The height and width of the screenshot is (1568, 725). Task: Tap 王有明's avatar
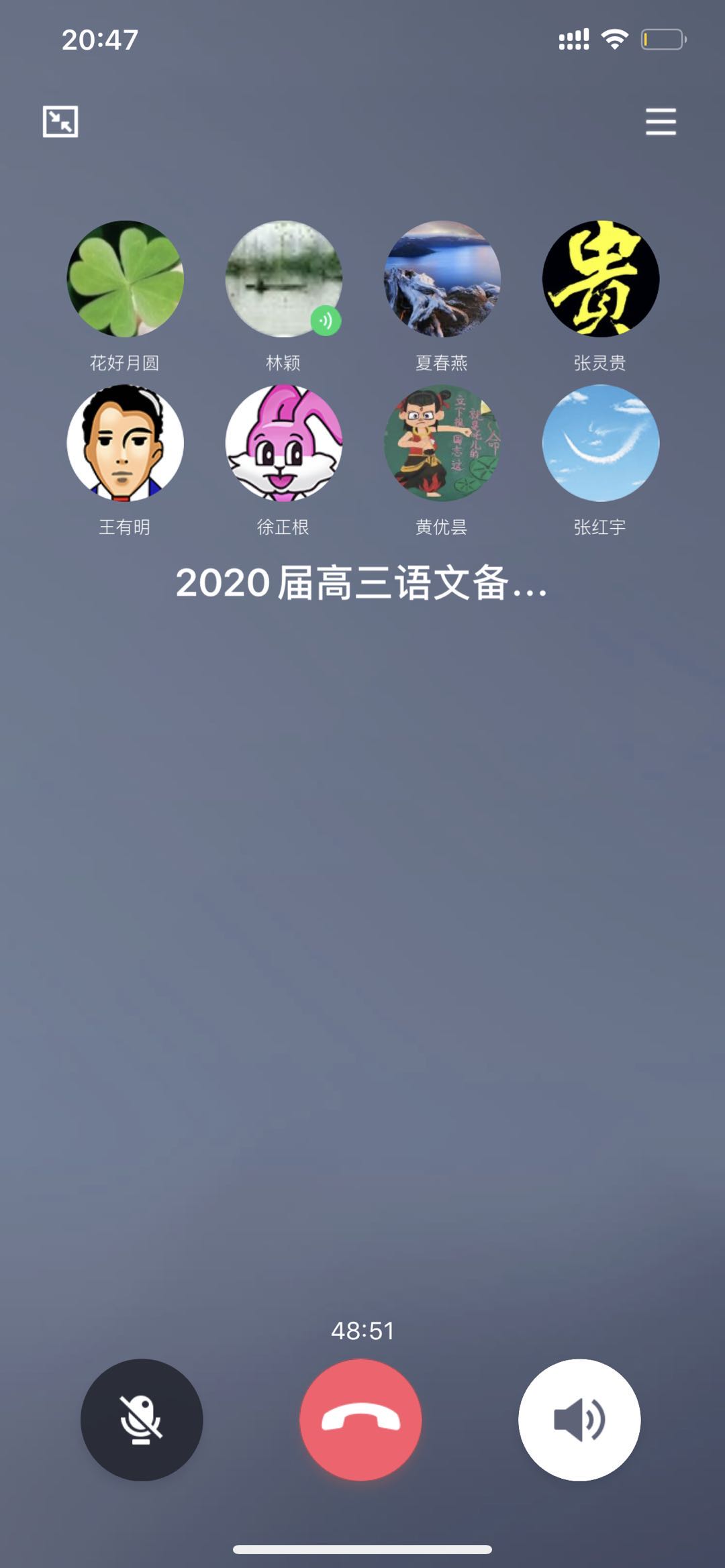(126, 443)
